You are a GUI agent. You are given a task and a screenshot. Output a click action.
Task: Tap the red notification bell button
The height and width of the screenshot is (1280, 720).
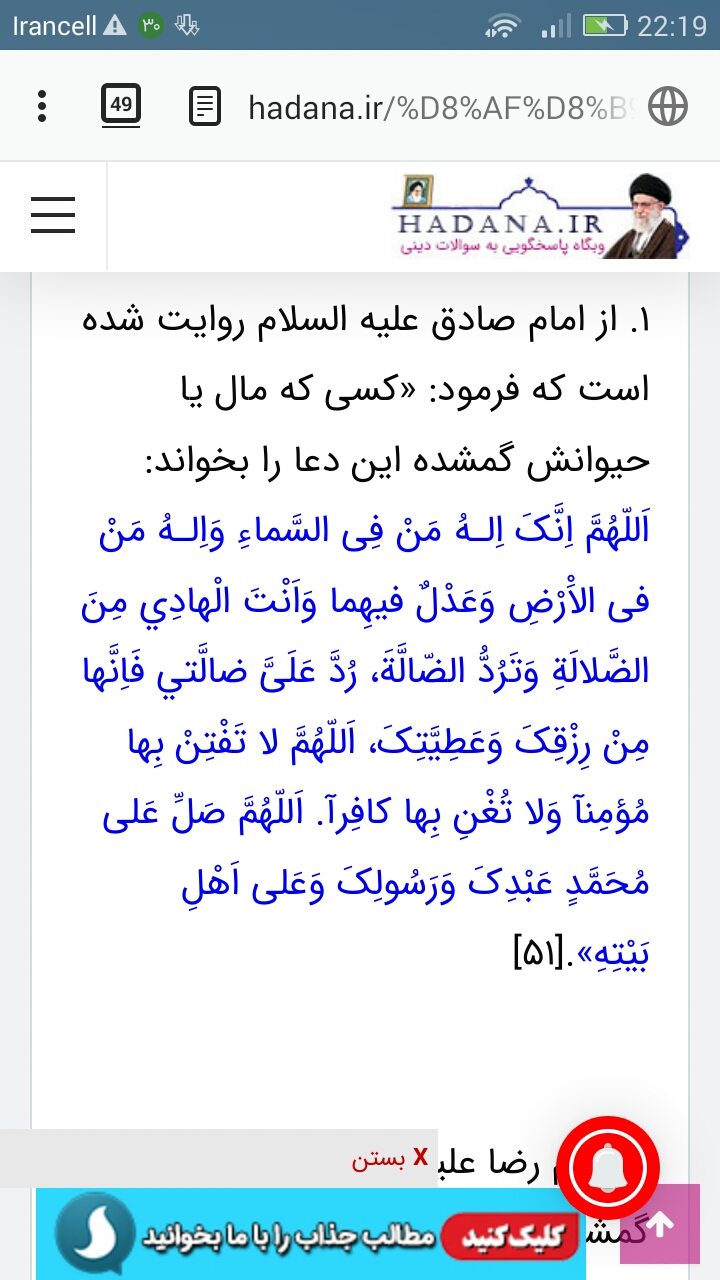[x=608, y=1167]
